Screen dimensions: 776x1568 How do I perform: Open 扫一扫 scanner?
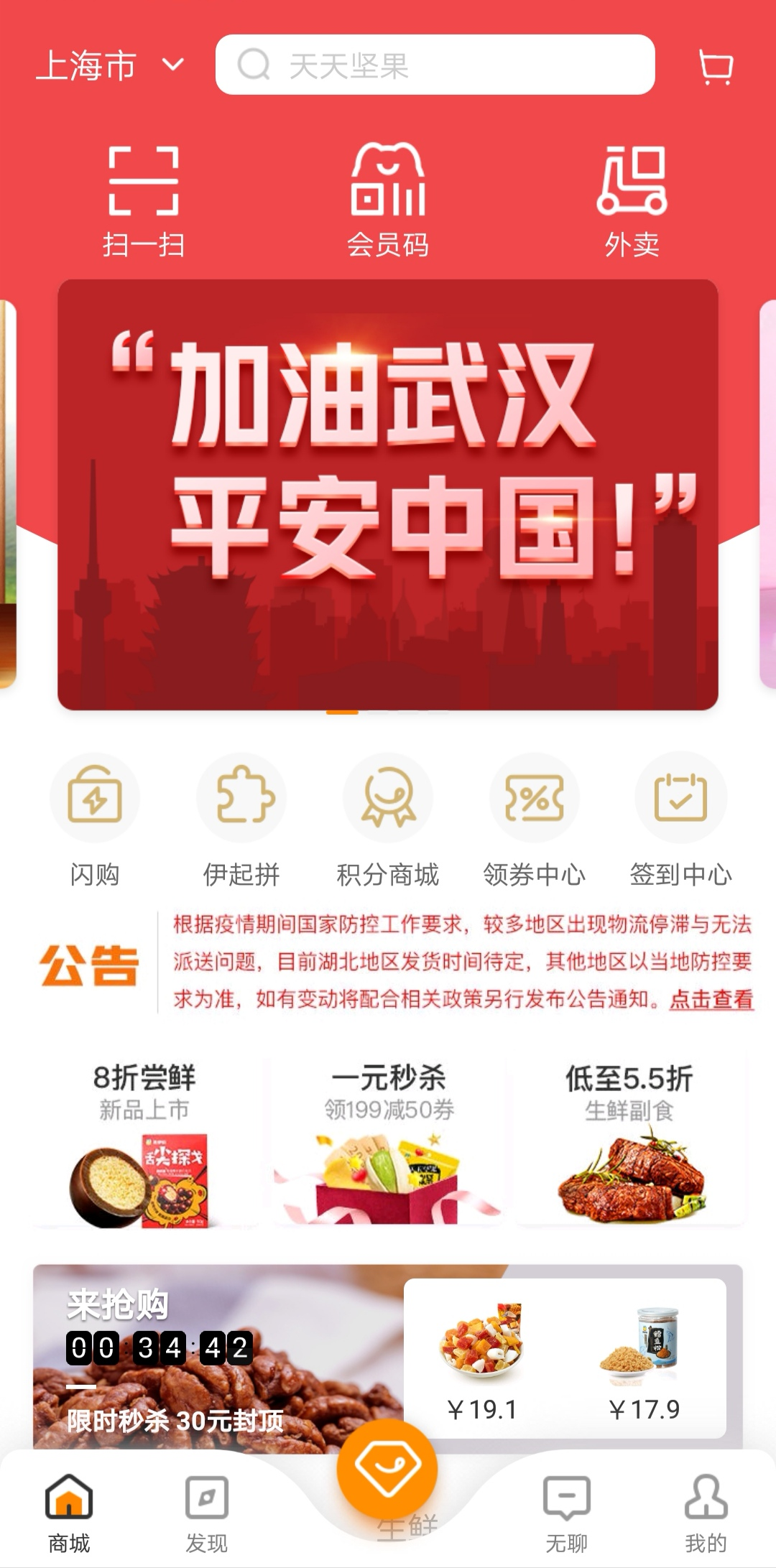144,201
